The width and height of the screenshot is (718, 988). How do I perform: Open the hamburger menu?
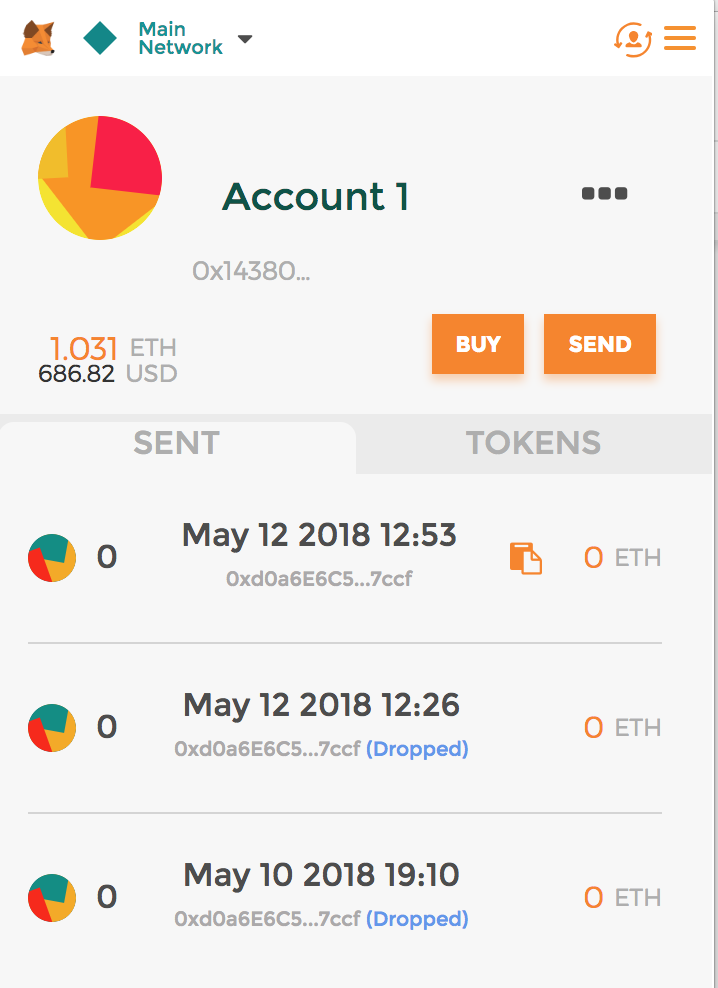click(x=680, y=39)
